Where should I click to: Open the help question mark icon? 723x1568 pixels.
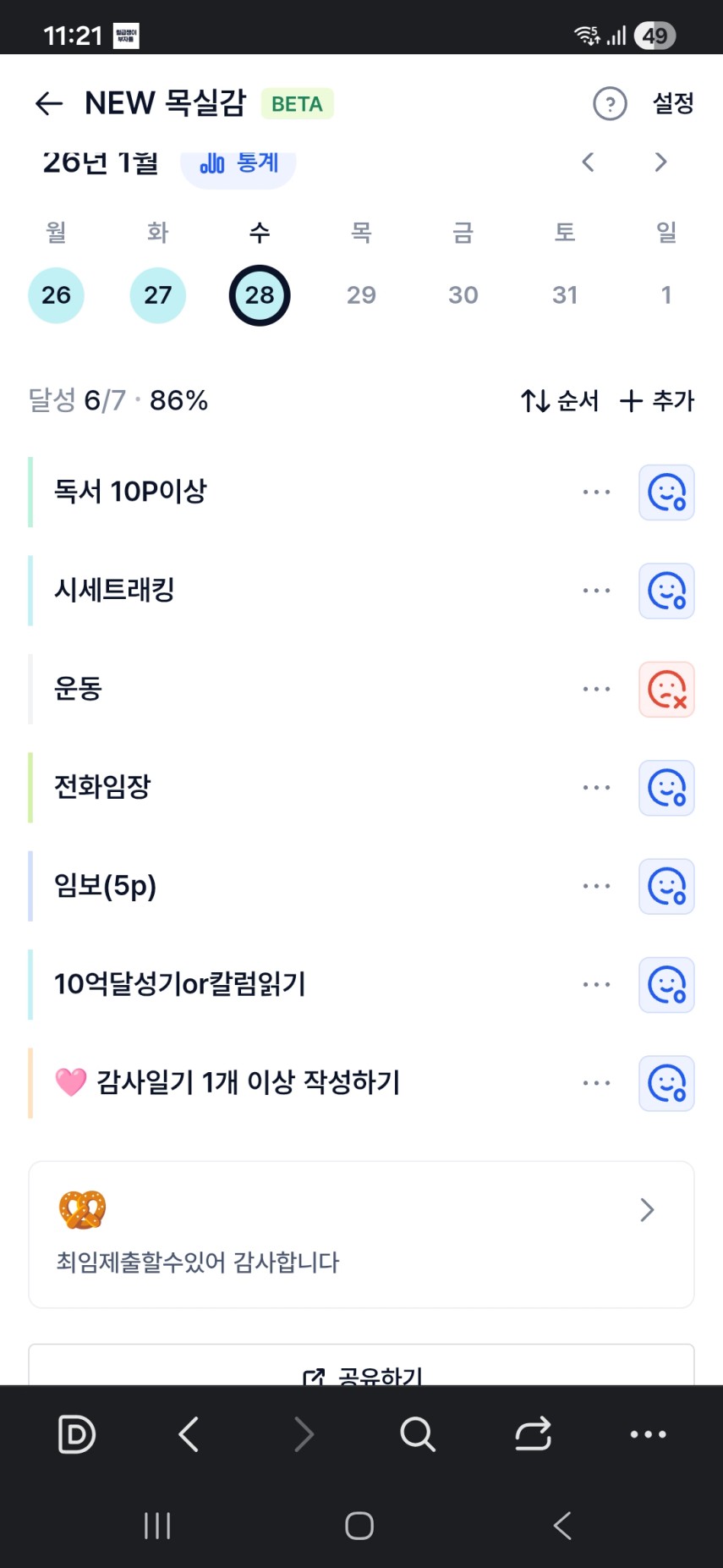[610, 104]
